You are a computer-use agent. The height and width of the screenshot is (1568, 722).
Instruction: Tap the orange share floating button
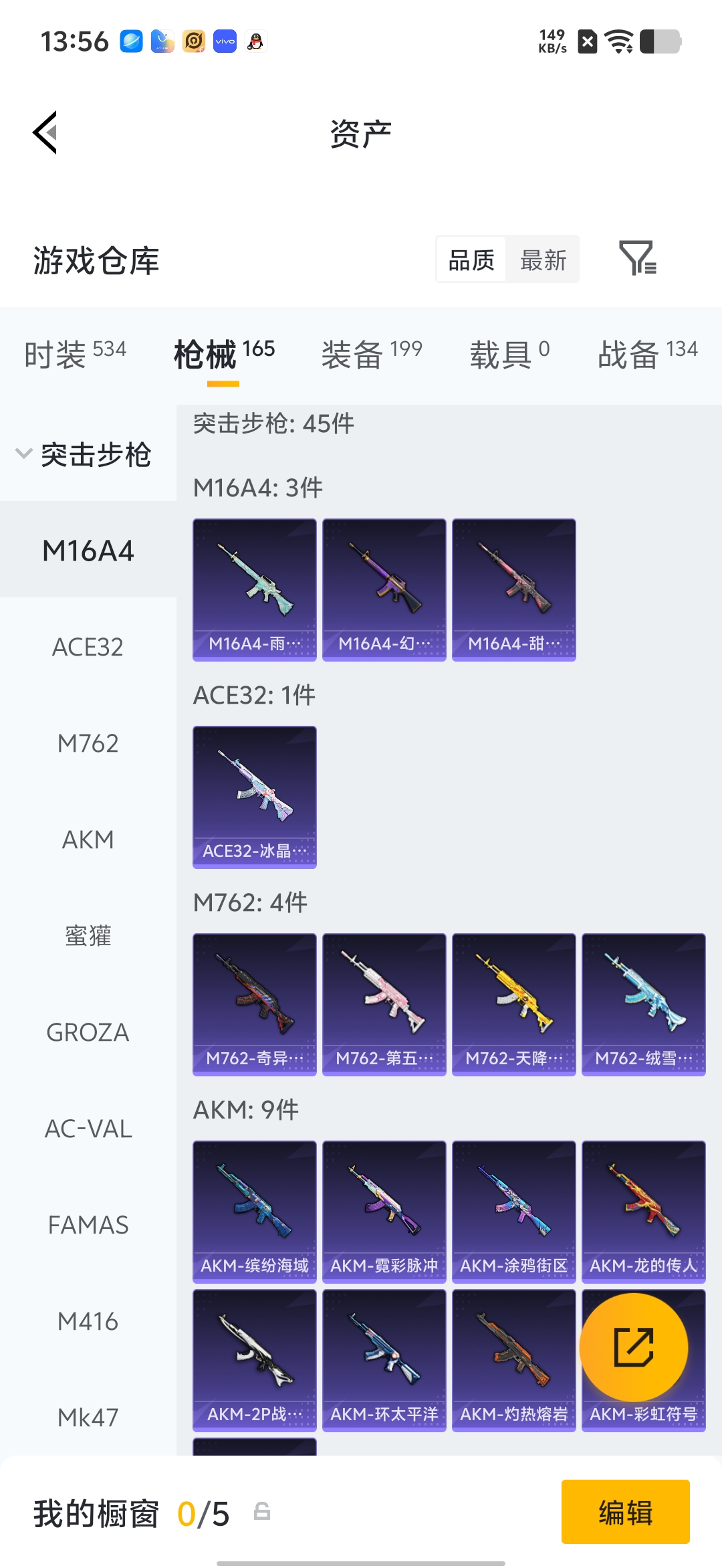634,1347
